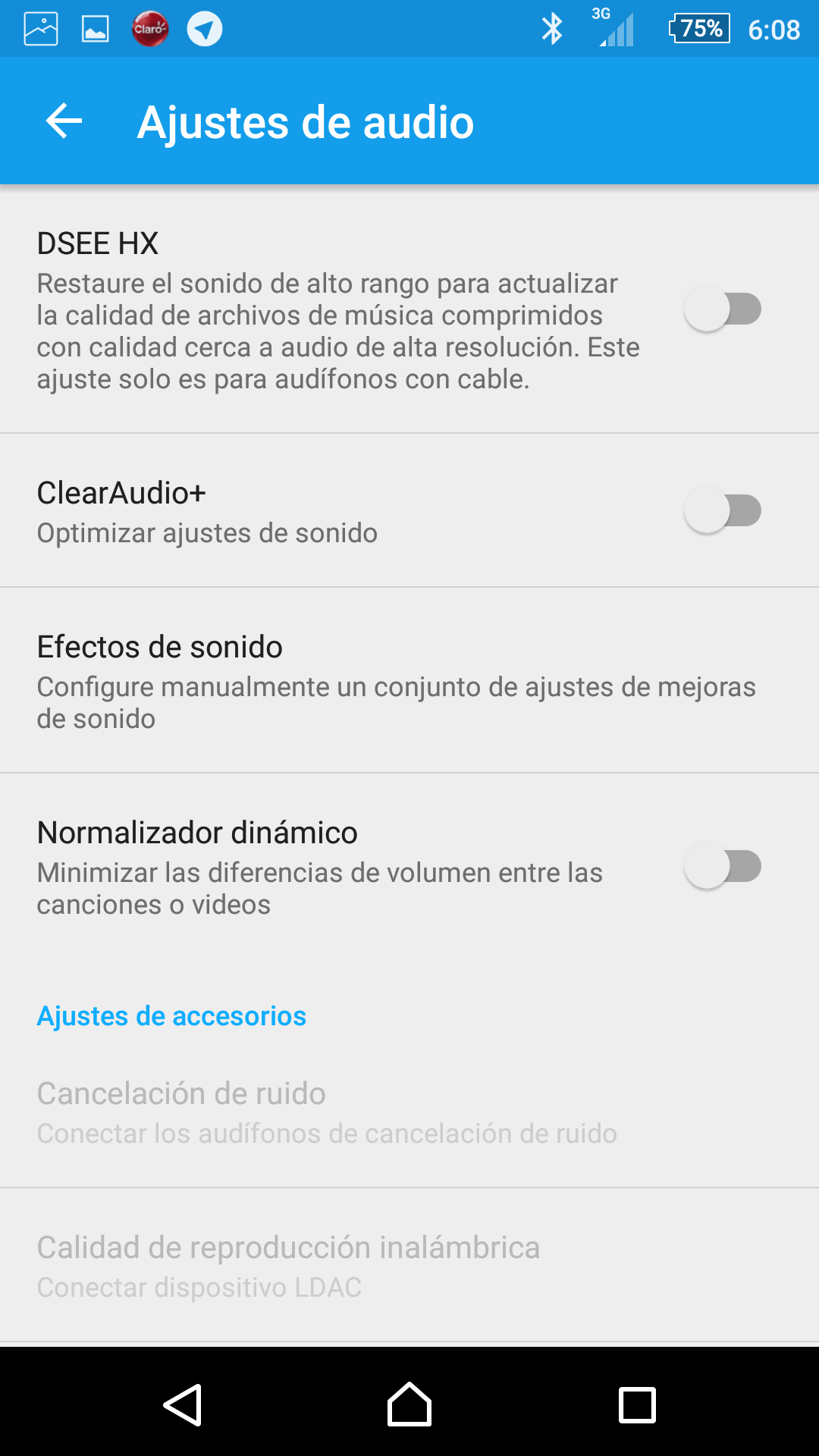The height and width of the screenshot is (1456, 819).
Task: Turn on ClearAudio+ optimization
Action: [723, 510]
